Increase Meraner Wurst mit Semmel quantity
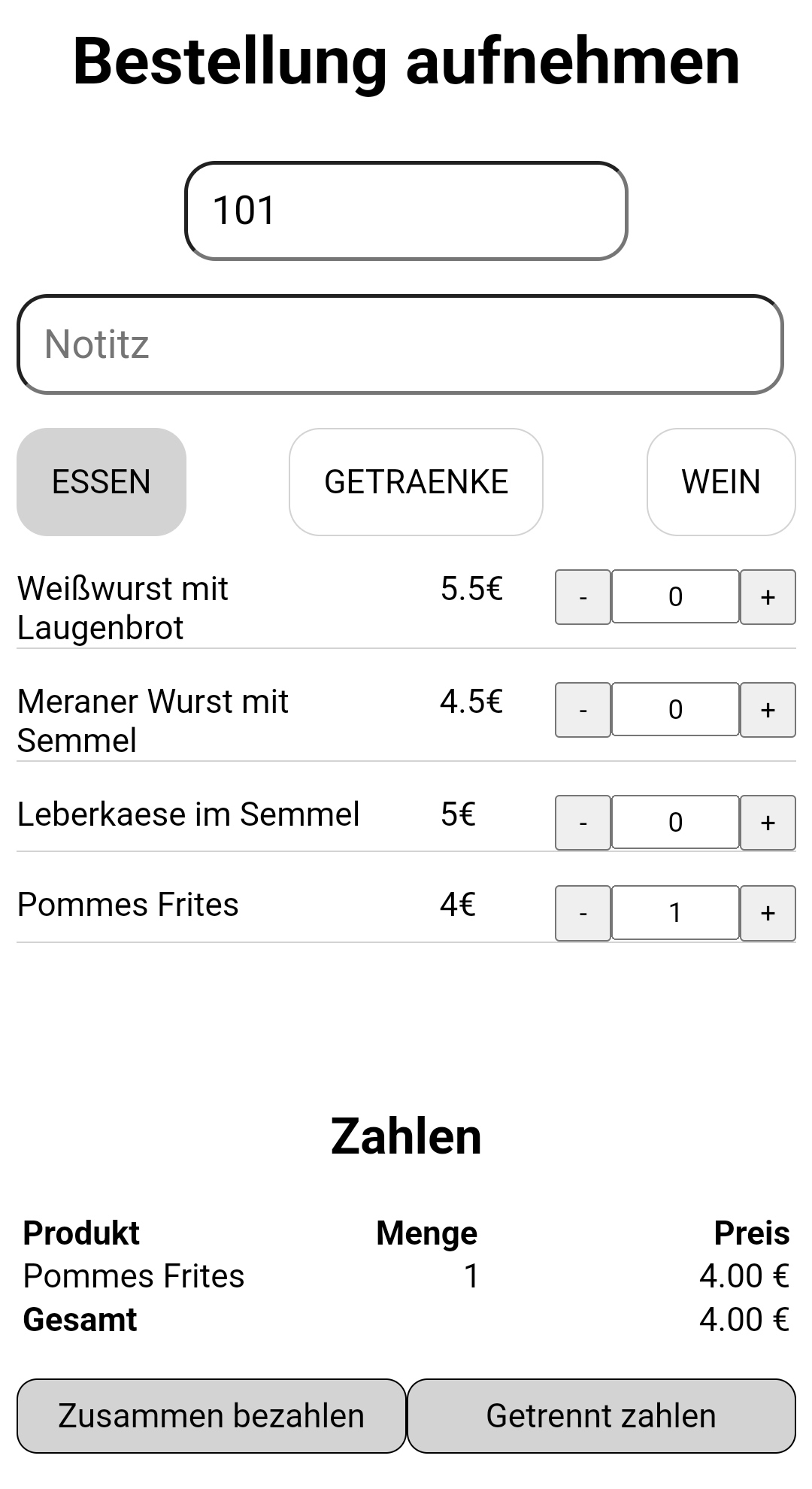The height and width of the screenshot is (1489, 812). [768, 710]
